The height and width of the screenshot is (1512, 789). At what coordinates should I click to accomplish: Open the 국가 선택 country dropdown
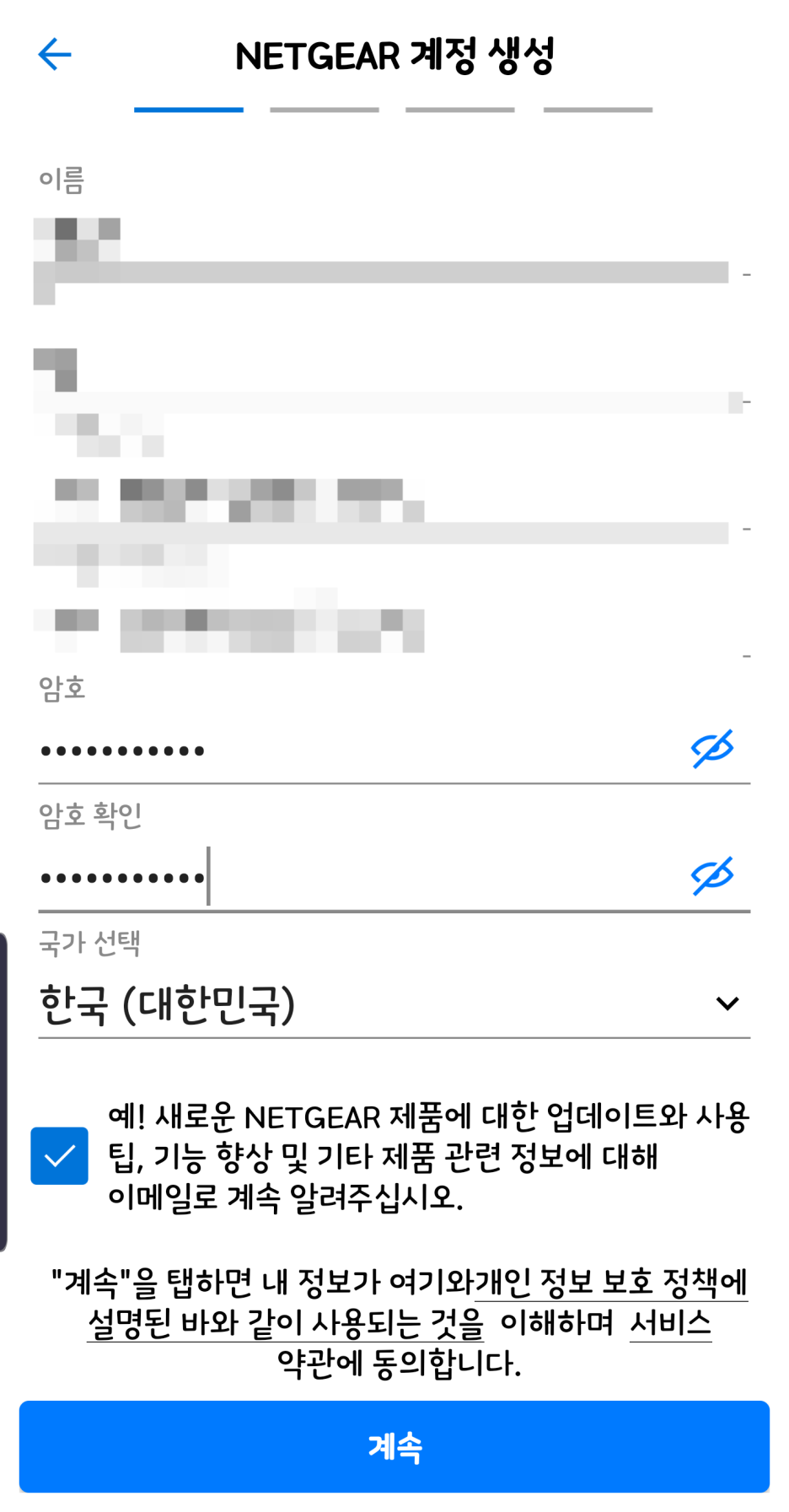394,1004
